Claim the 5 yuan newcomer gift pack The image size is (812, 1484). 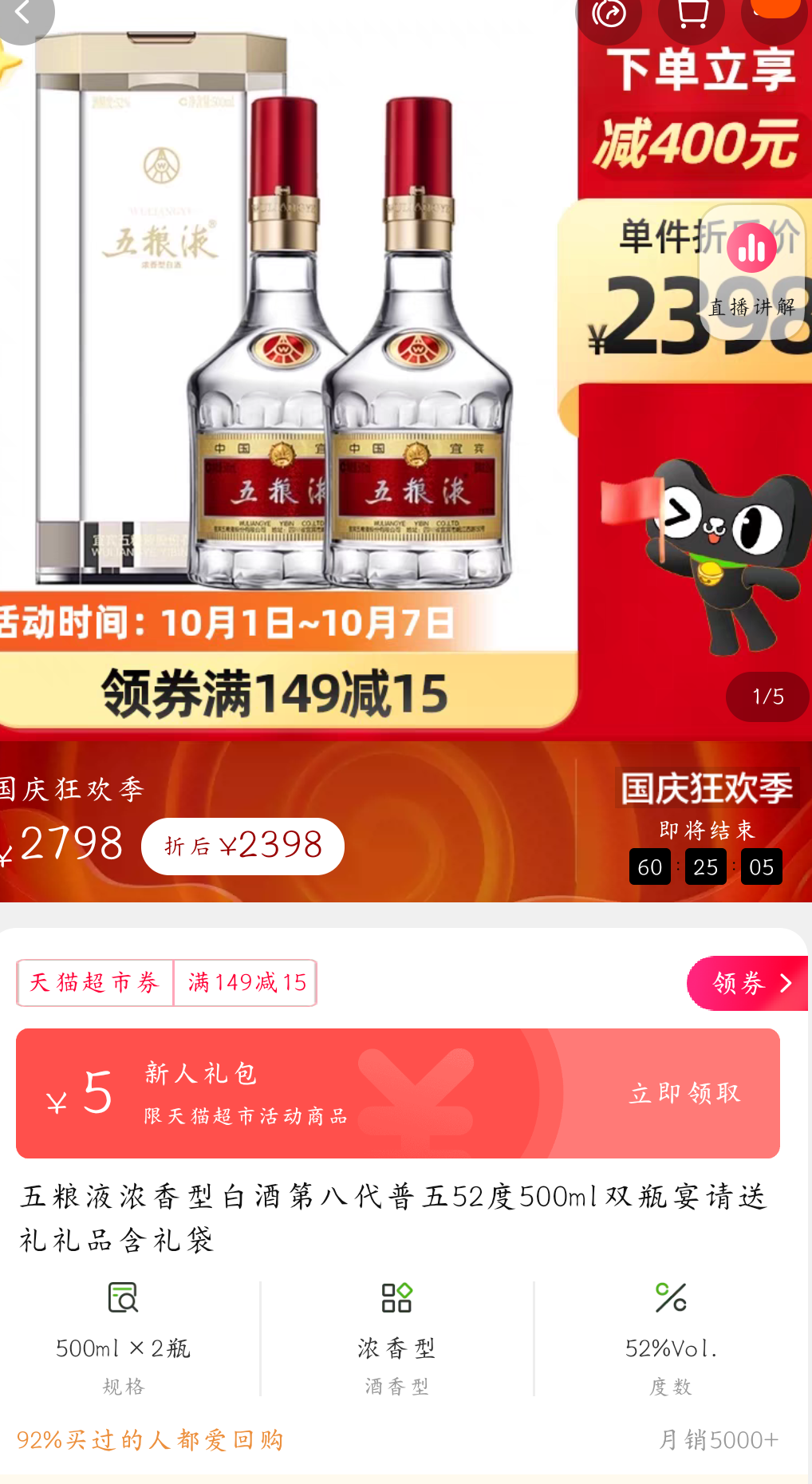point(684,1093)
